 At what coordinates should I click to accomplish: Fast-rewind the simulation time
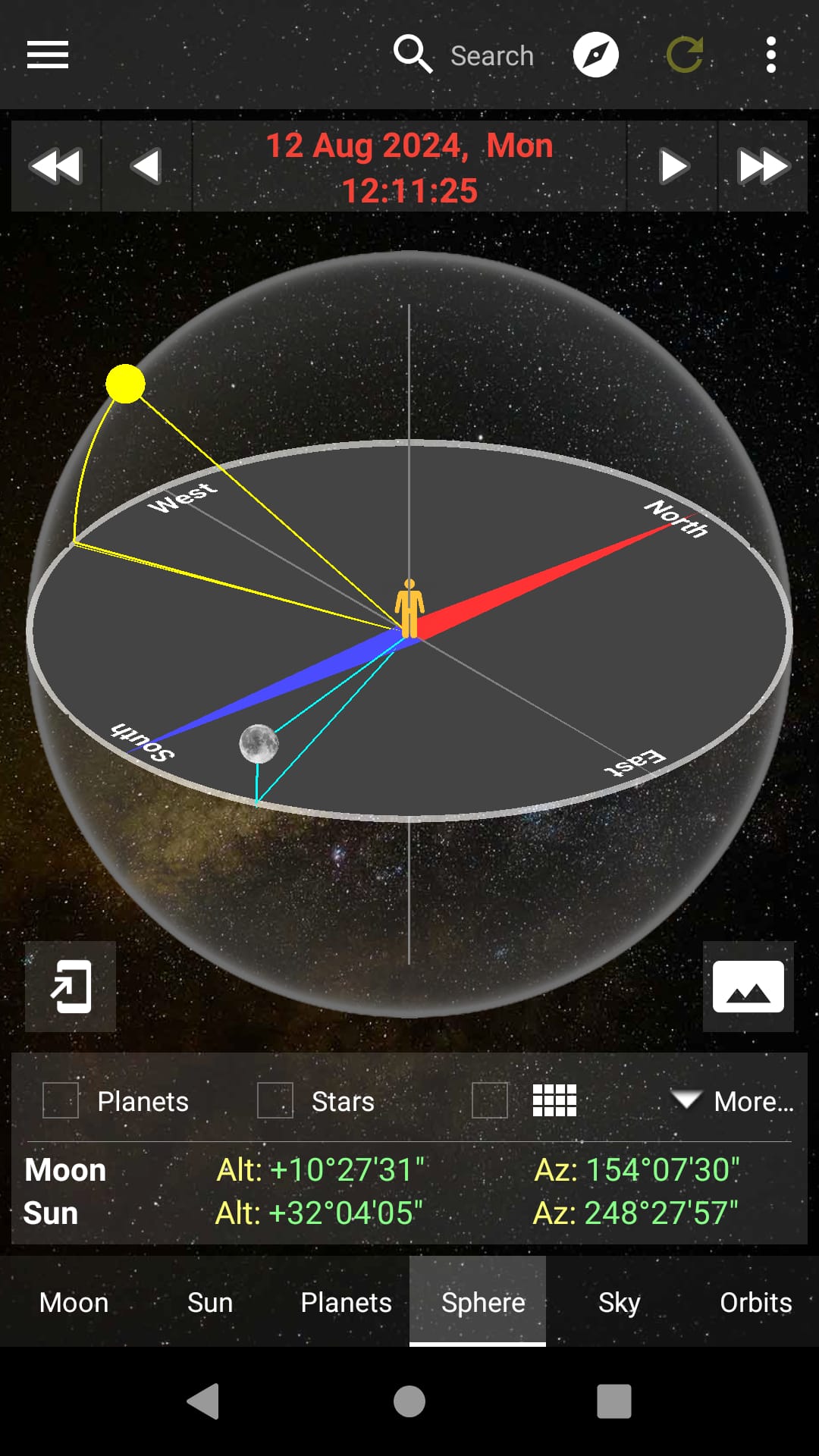(x=54, y=165)
